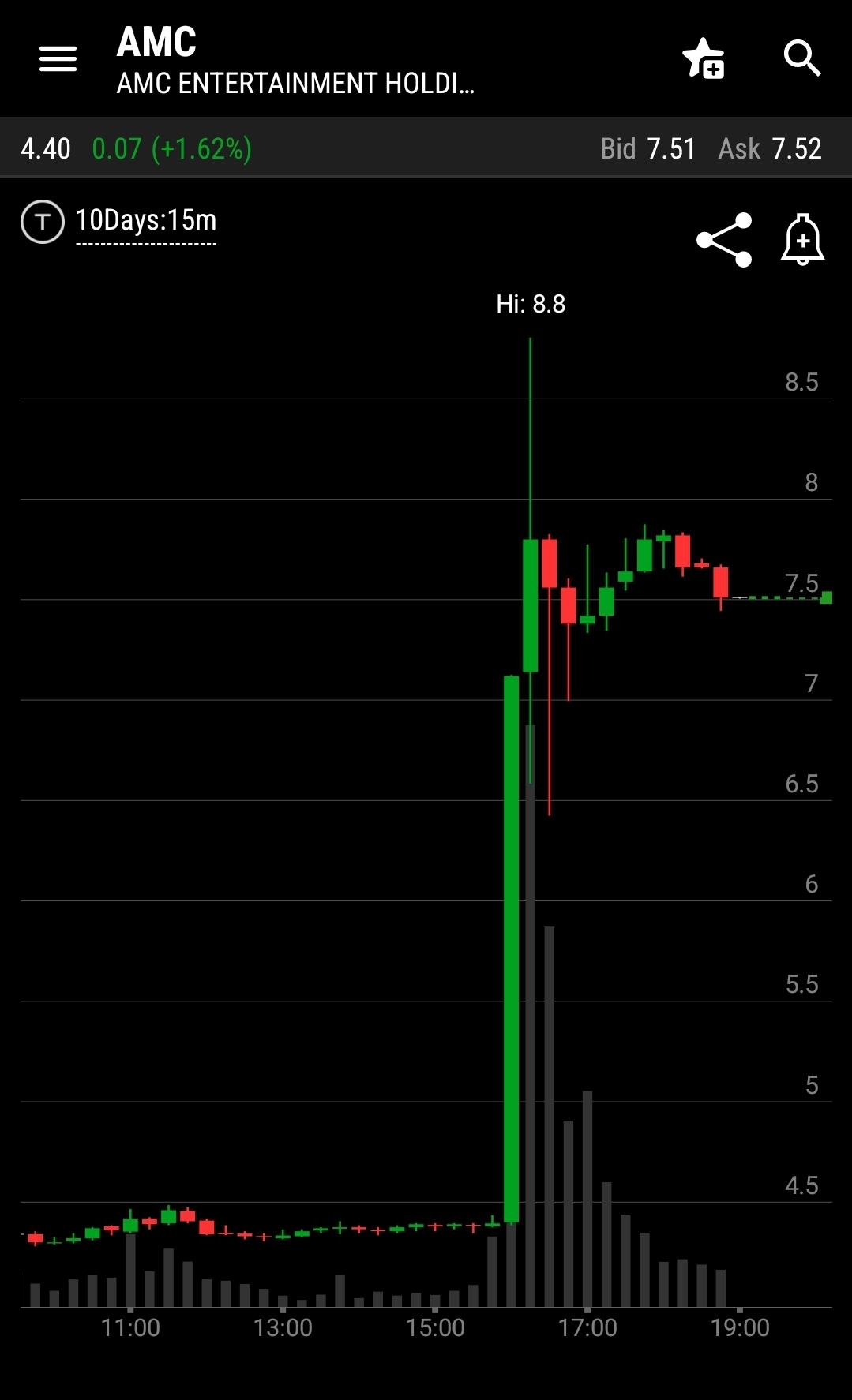Open the hamburger navigation menu
The image size is (852, 1400).
[58, 58]
